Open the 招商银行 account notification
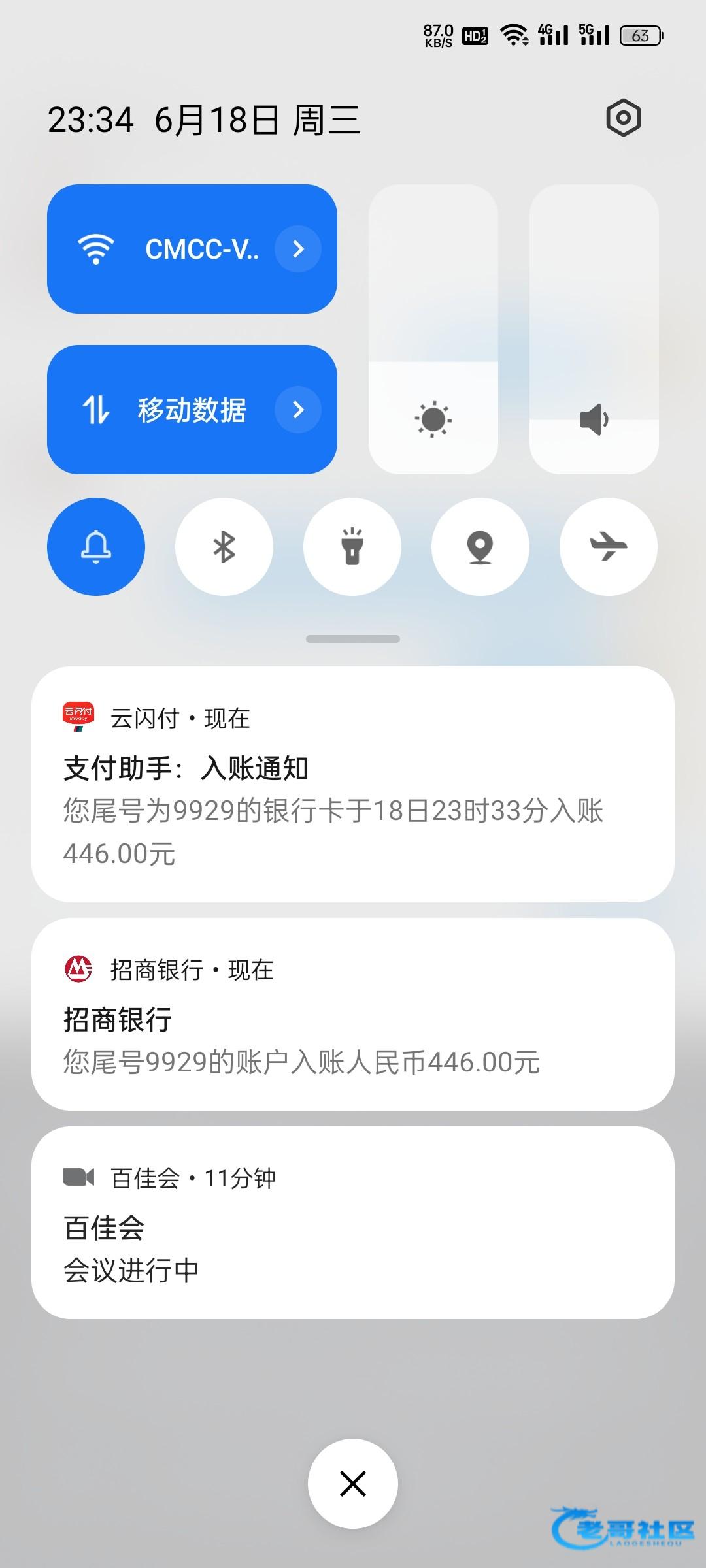The image size is (706, 1568). (x=353, y=1015)
